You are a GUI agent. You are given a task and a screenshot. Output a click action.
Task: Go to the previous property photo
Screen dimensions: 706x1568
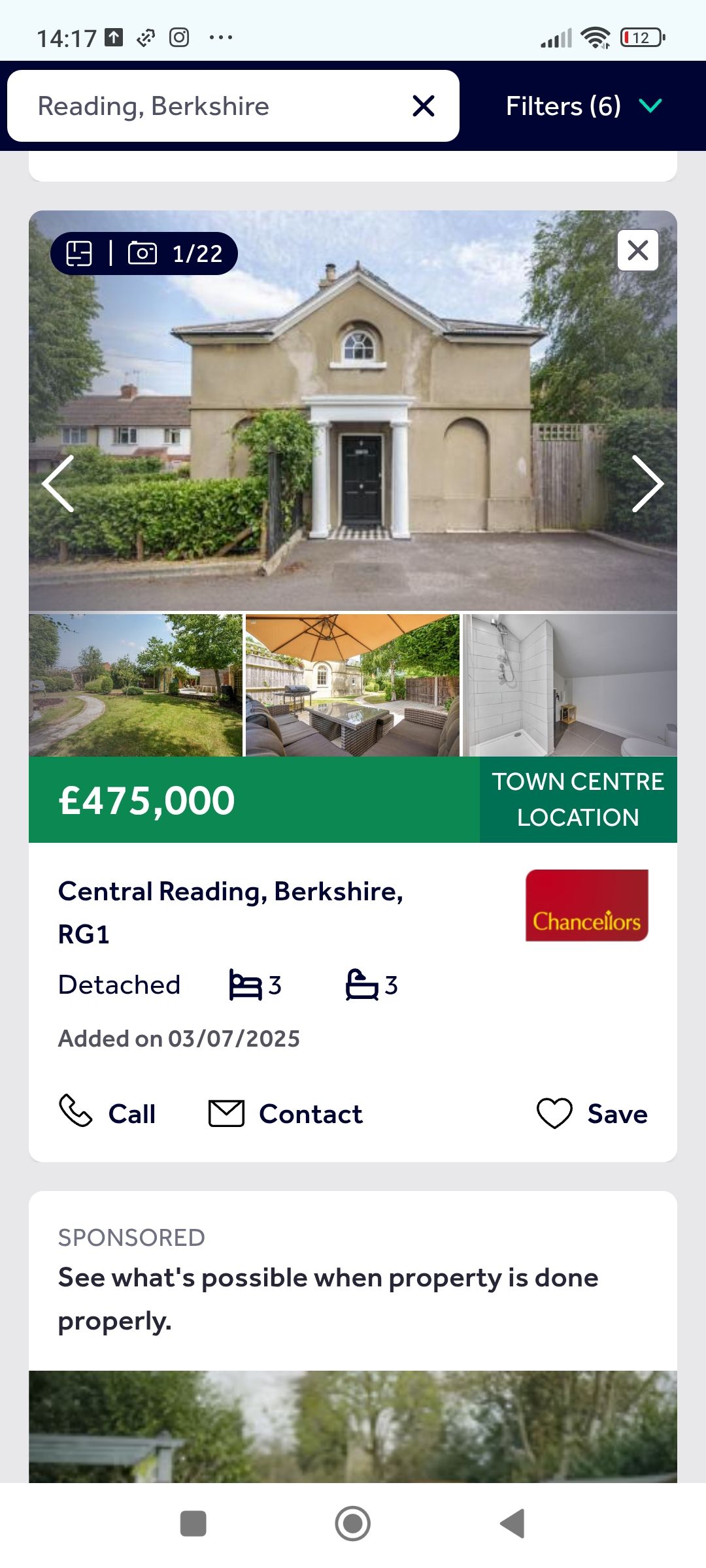click(58, 483)
